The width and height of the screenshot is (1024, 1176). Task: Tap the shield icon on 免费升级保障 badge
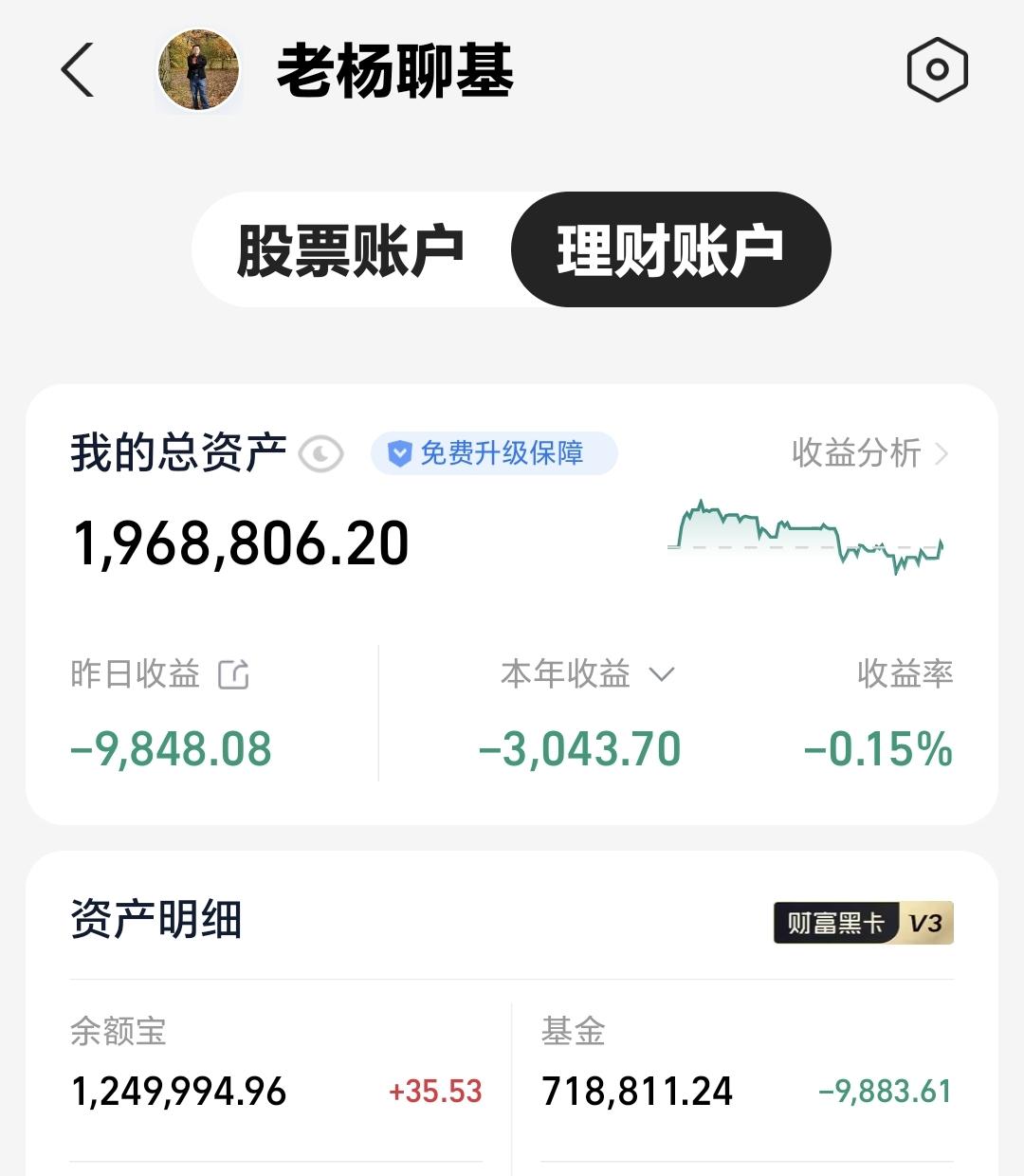tap(402, 454)
